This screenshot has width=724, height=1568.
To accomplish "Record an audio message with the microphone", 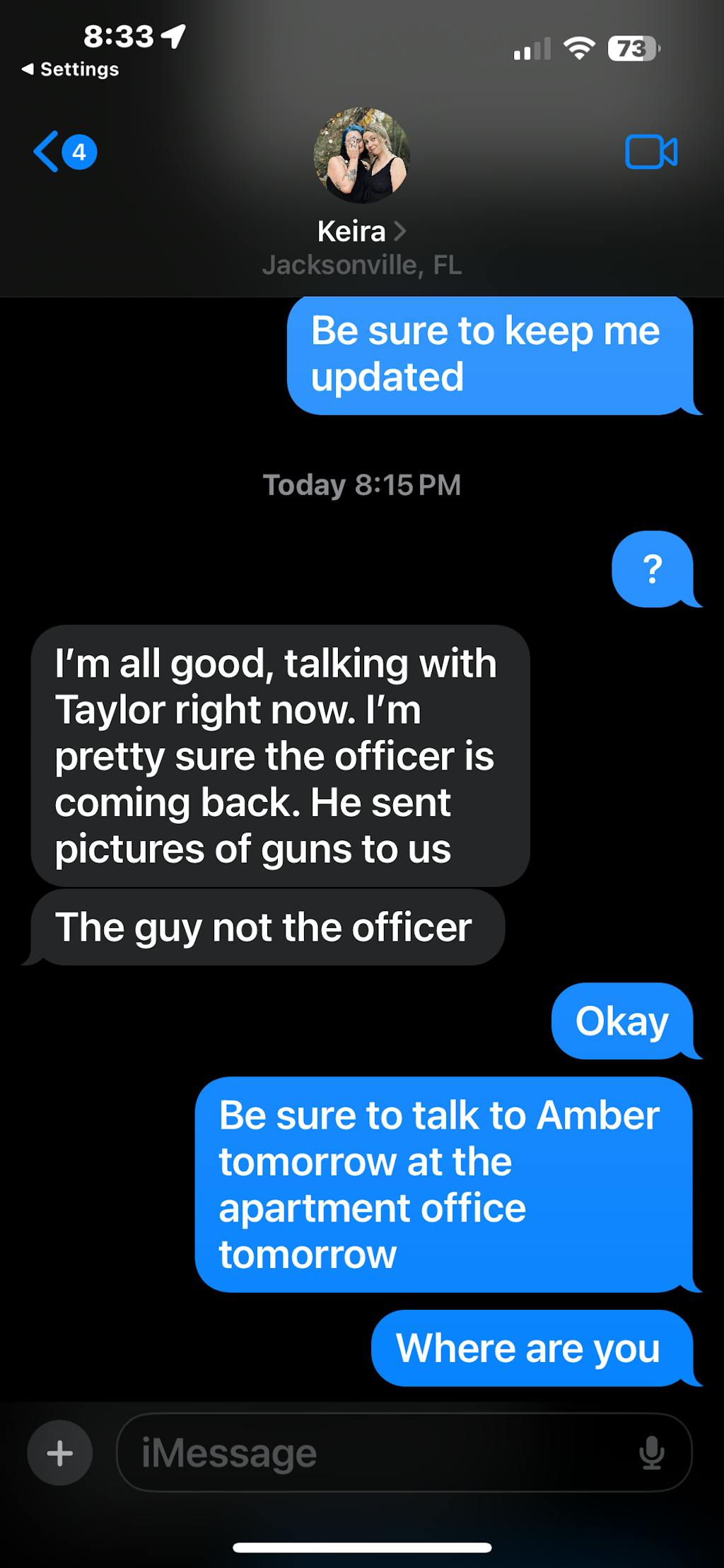I will coord(651,1453).
